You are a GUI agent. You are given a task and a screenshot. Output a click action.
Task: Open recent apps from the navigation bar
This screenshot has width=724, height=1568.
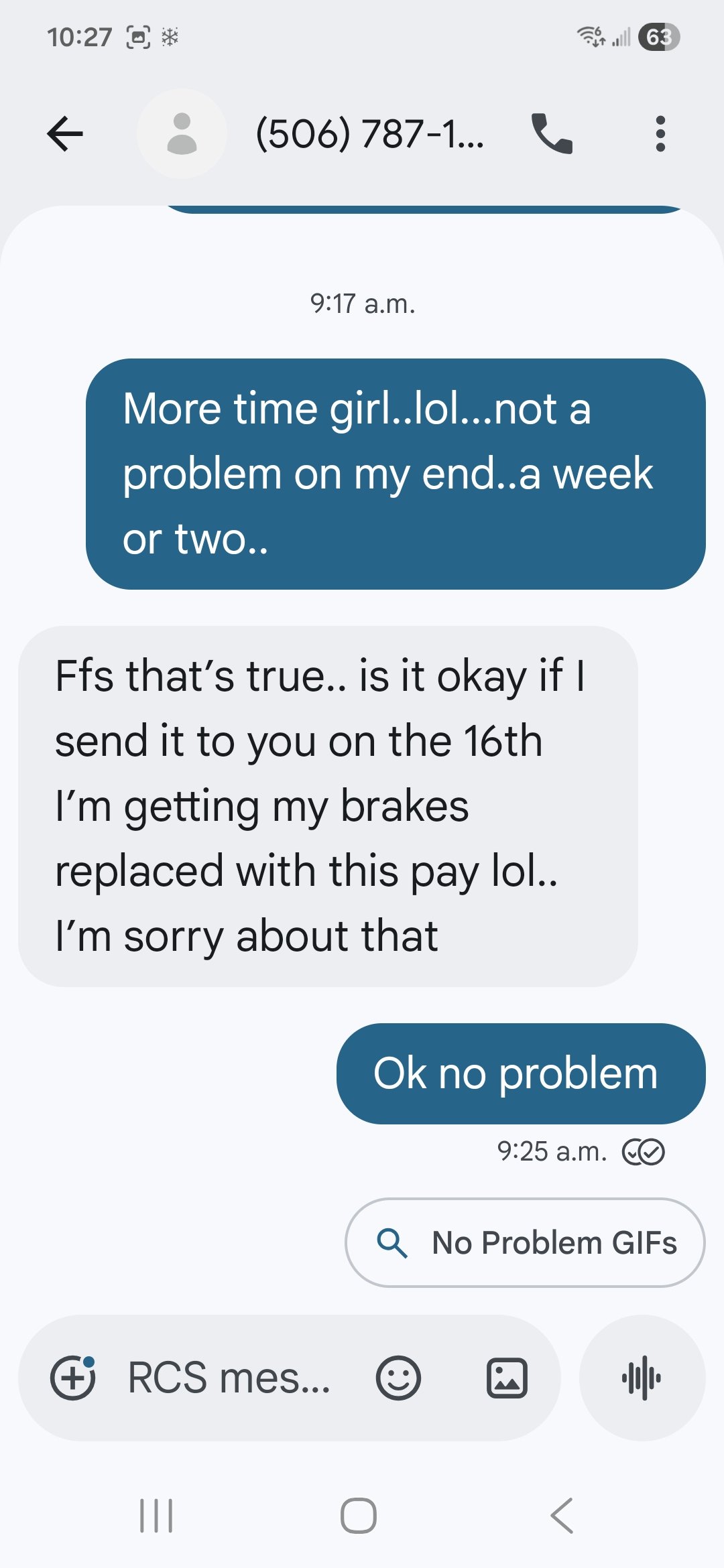click(x=156, y=1516)
